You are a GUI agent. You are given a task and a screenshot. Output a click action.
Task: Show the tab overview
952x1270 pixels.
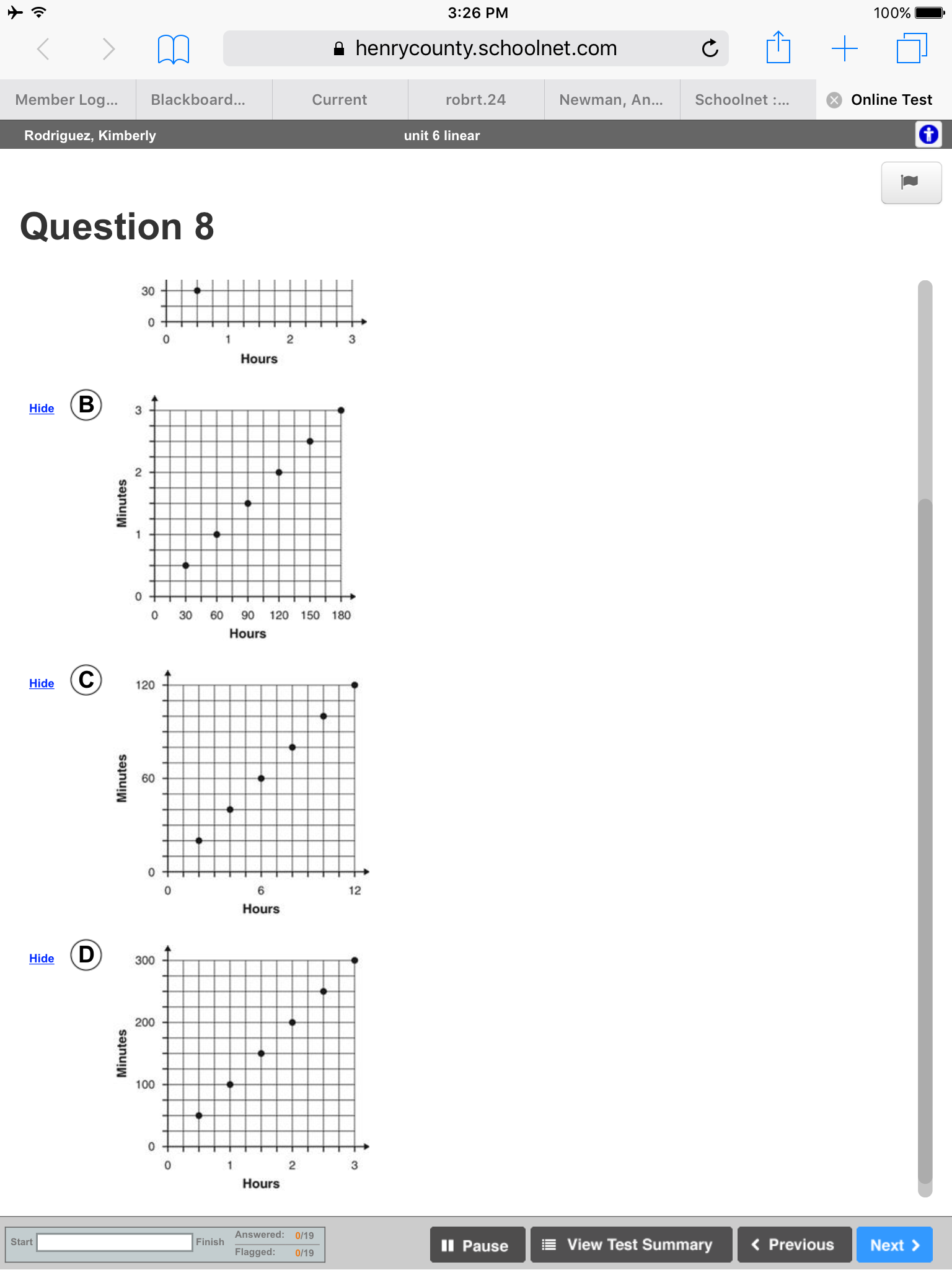pyautogui.click(x=911, y=48)
